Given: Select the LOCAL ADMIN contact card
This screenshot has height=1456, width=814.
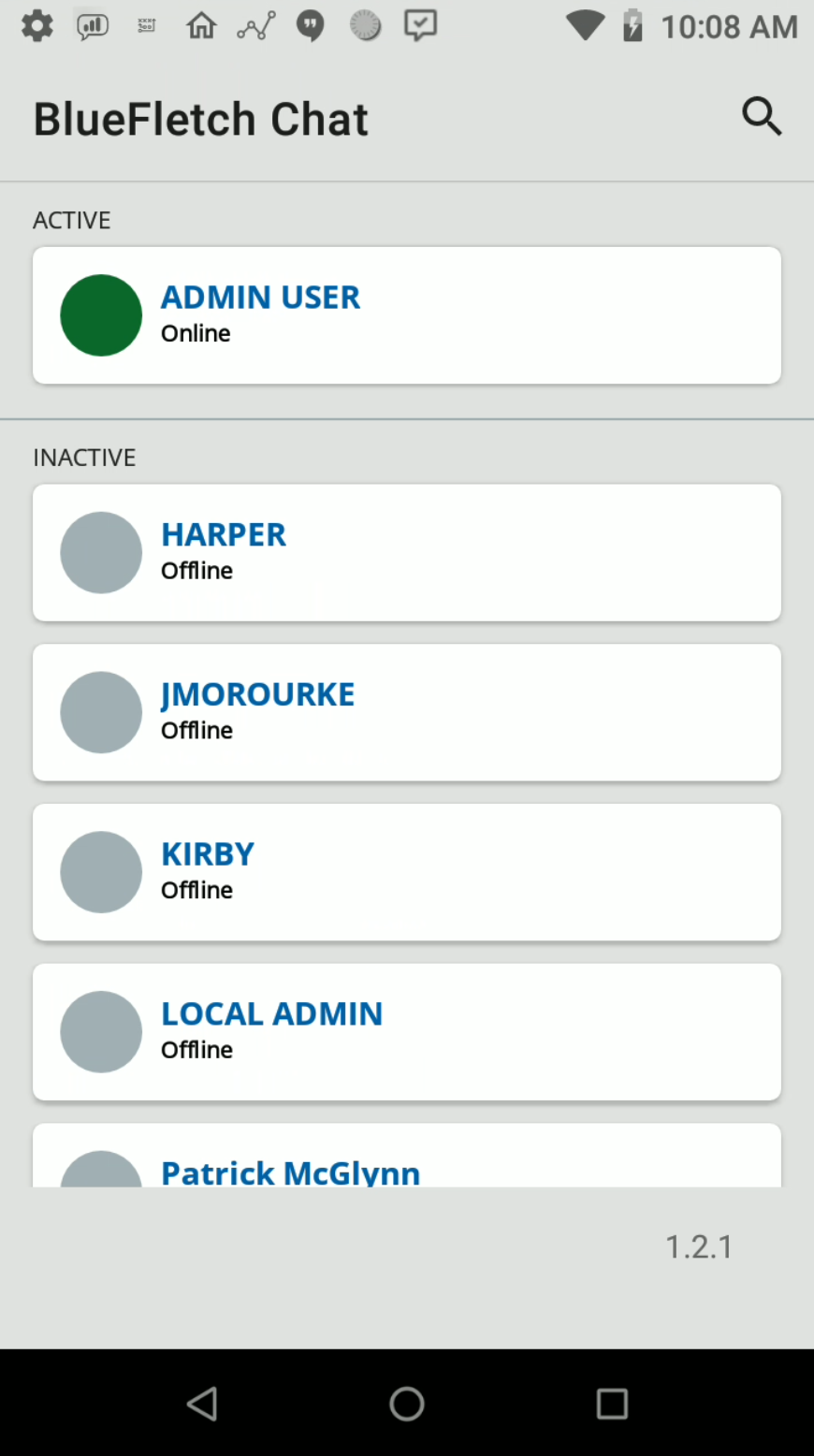Looking at the screenshot, I should click(x=407, y=1032).
